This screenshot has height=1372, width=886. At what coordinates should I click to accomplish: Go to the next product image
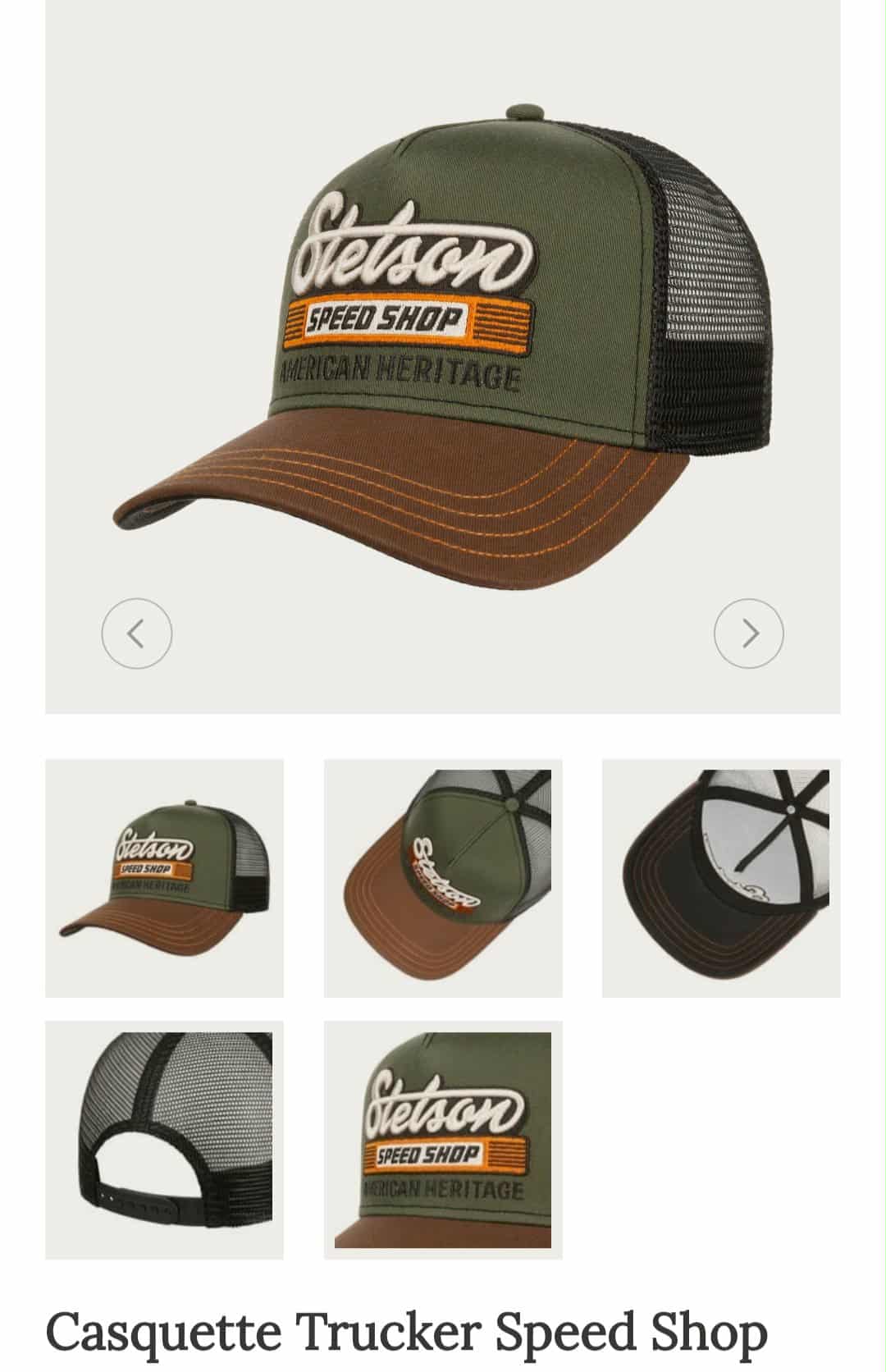click(x=748, y=633)
